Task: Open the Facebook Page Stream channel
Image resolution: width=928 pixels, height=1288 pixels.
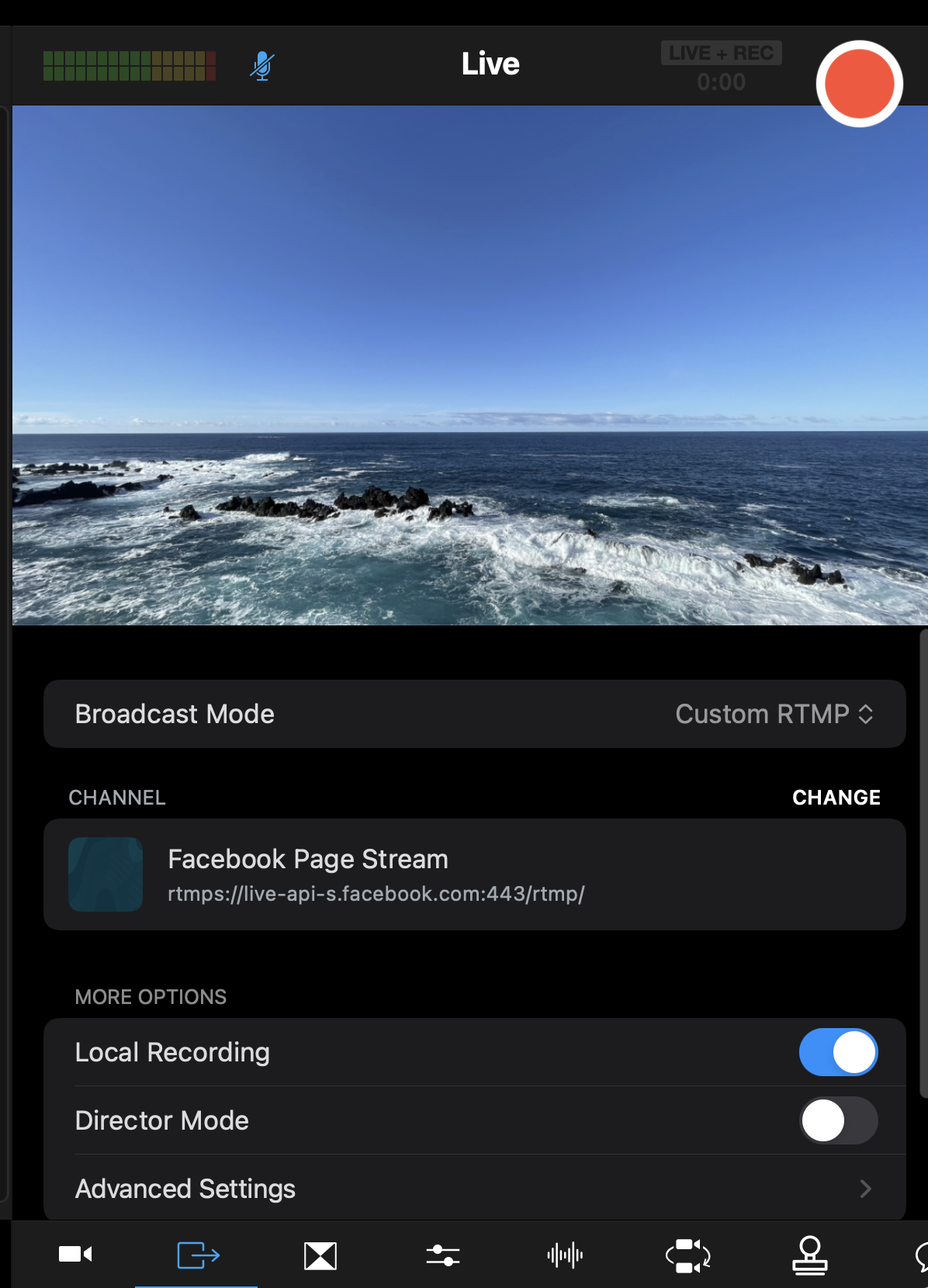Action: tap(475, 874)
